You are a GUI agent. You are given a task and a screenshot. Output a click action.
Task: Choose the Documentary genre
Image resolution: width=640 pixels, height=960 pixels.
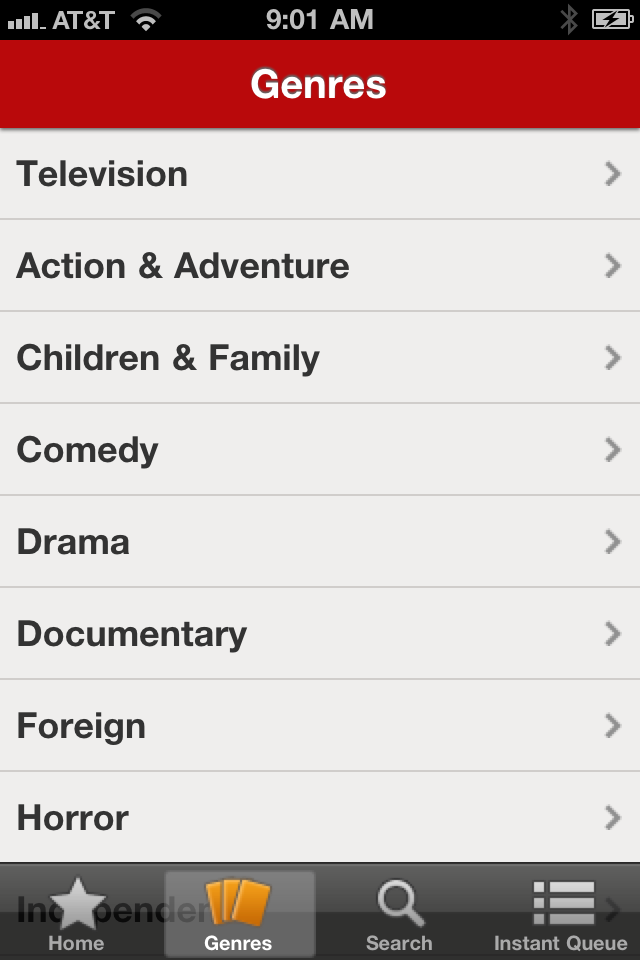320,634
